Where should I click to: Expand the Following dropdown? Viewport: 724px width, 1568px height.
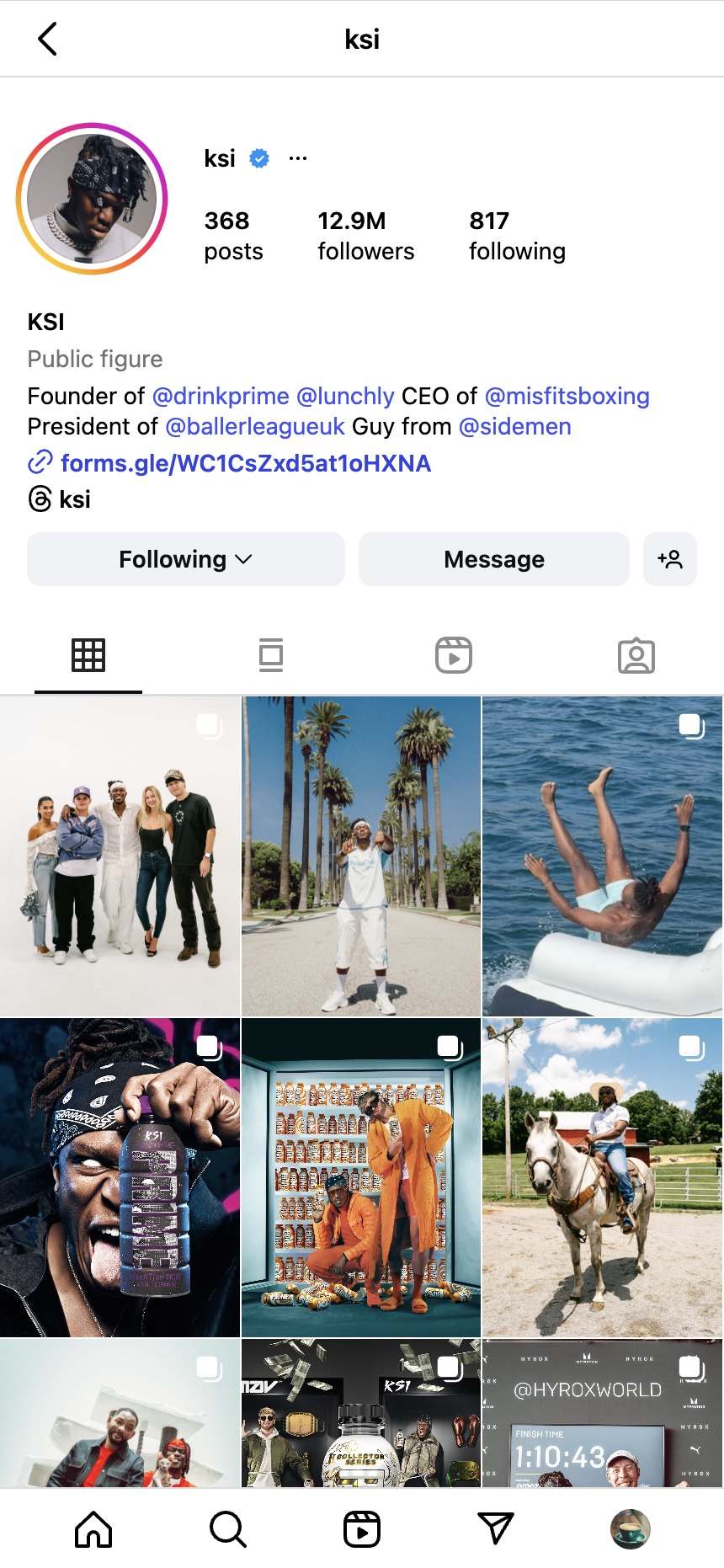tap(185, 558)
